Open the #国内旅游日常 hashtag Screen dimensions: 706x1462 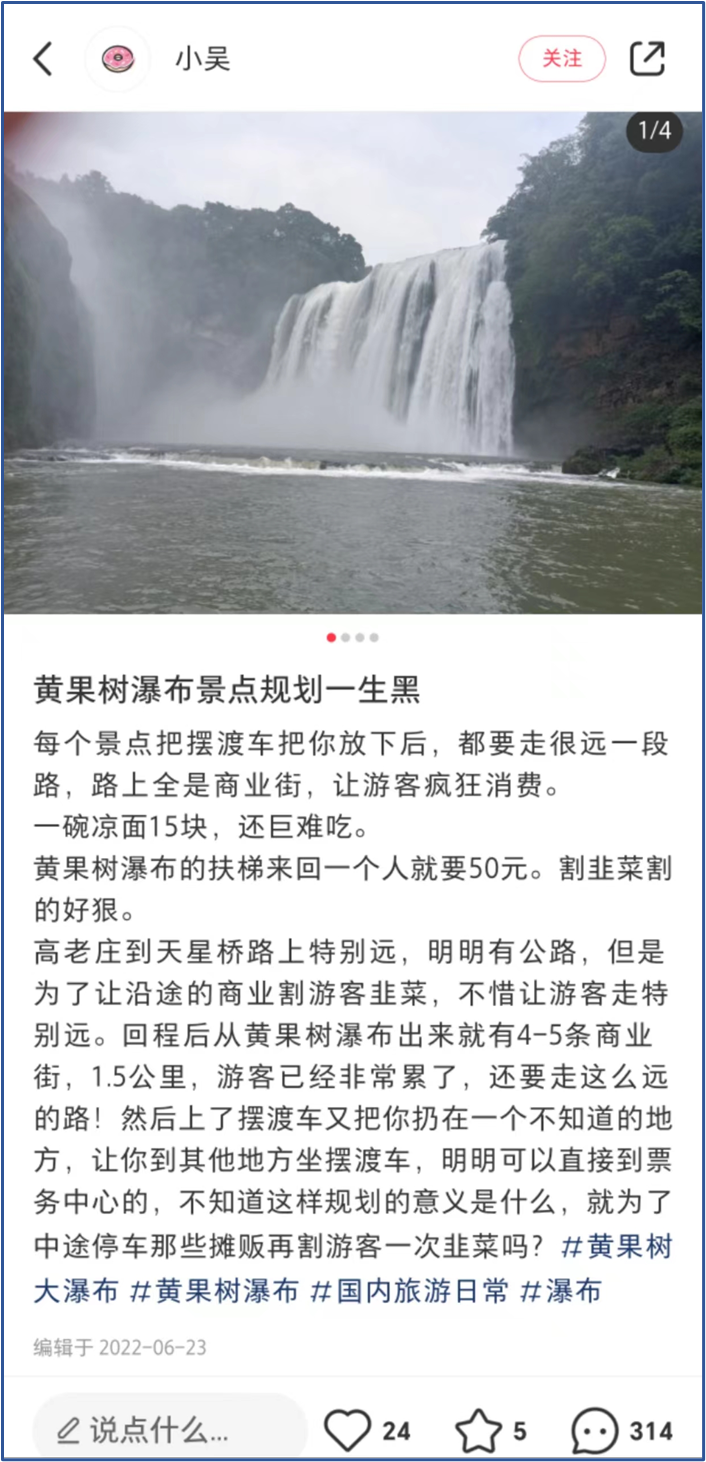tap(410, 1290)
